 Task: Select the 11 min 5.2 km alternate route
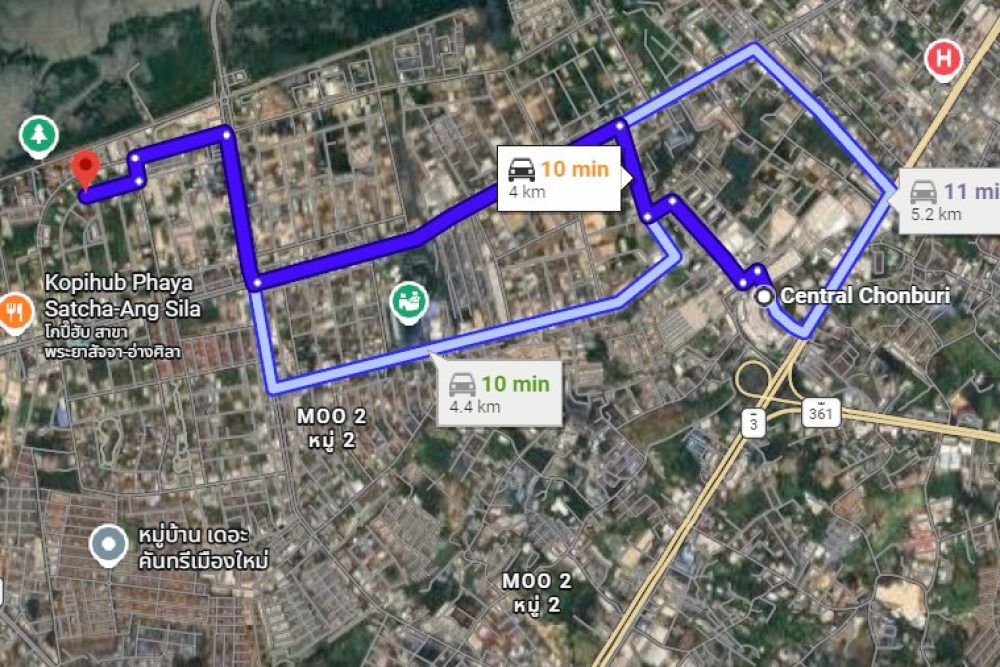click(949, 200)
